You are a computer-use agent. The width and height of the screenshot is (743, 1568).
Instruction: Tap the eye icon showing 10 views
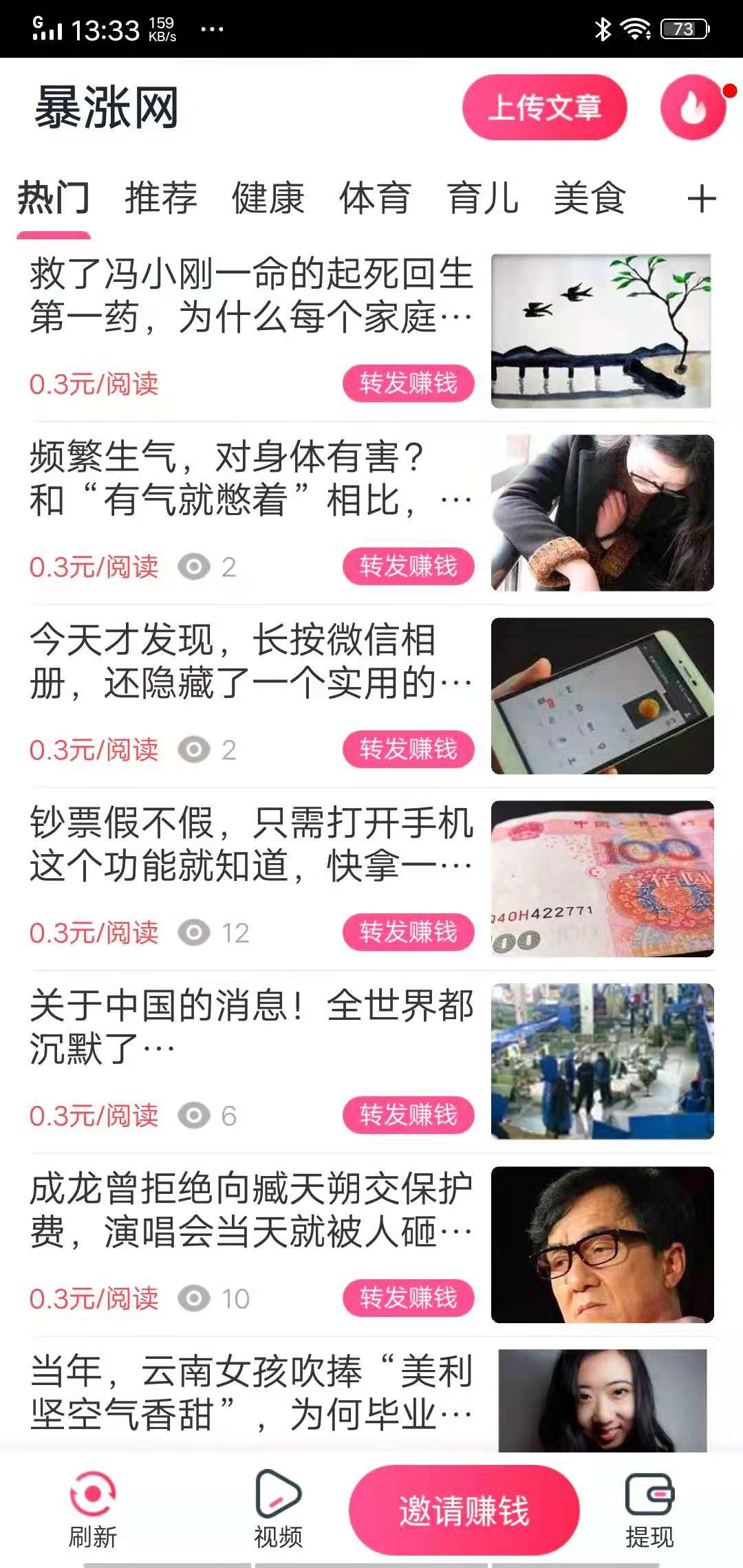(195, 1298)
